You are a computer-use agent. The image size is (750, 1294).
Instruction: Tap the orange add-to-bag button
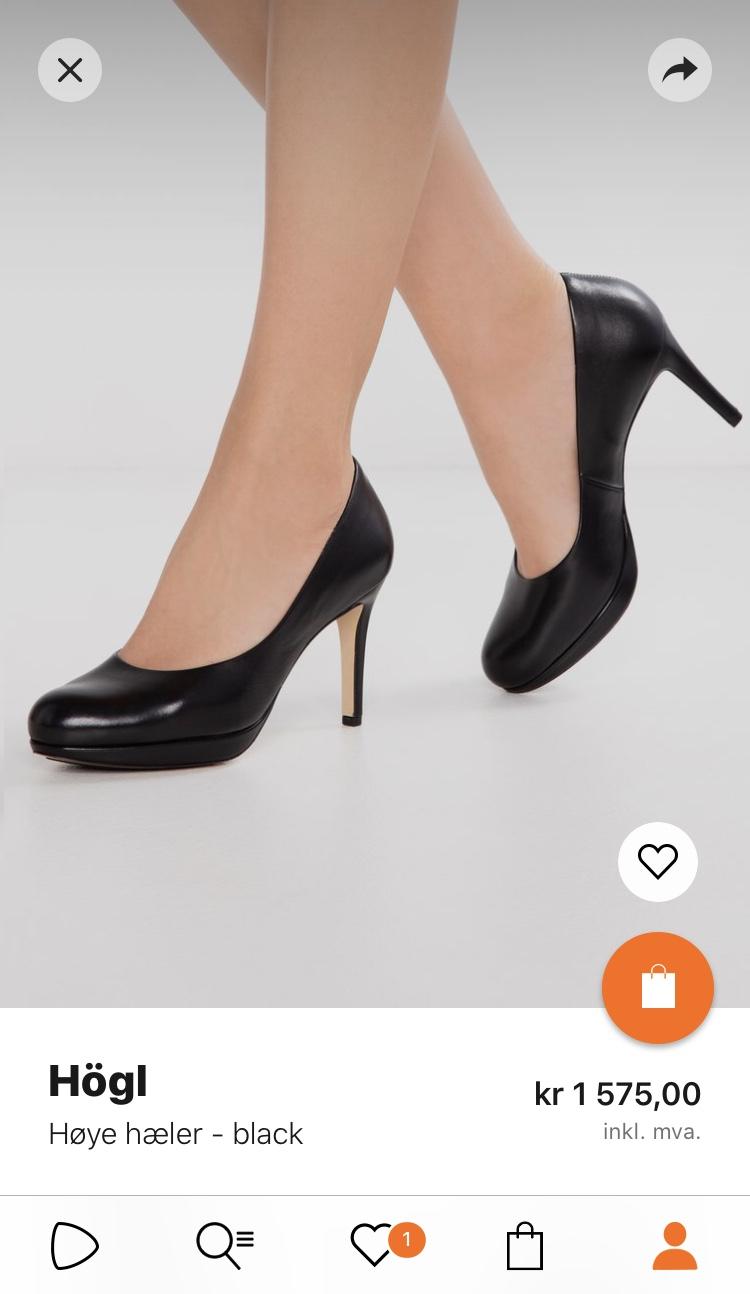click(x=658, y=988)
